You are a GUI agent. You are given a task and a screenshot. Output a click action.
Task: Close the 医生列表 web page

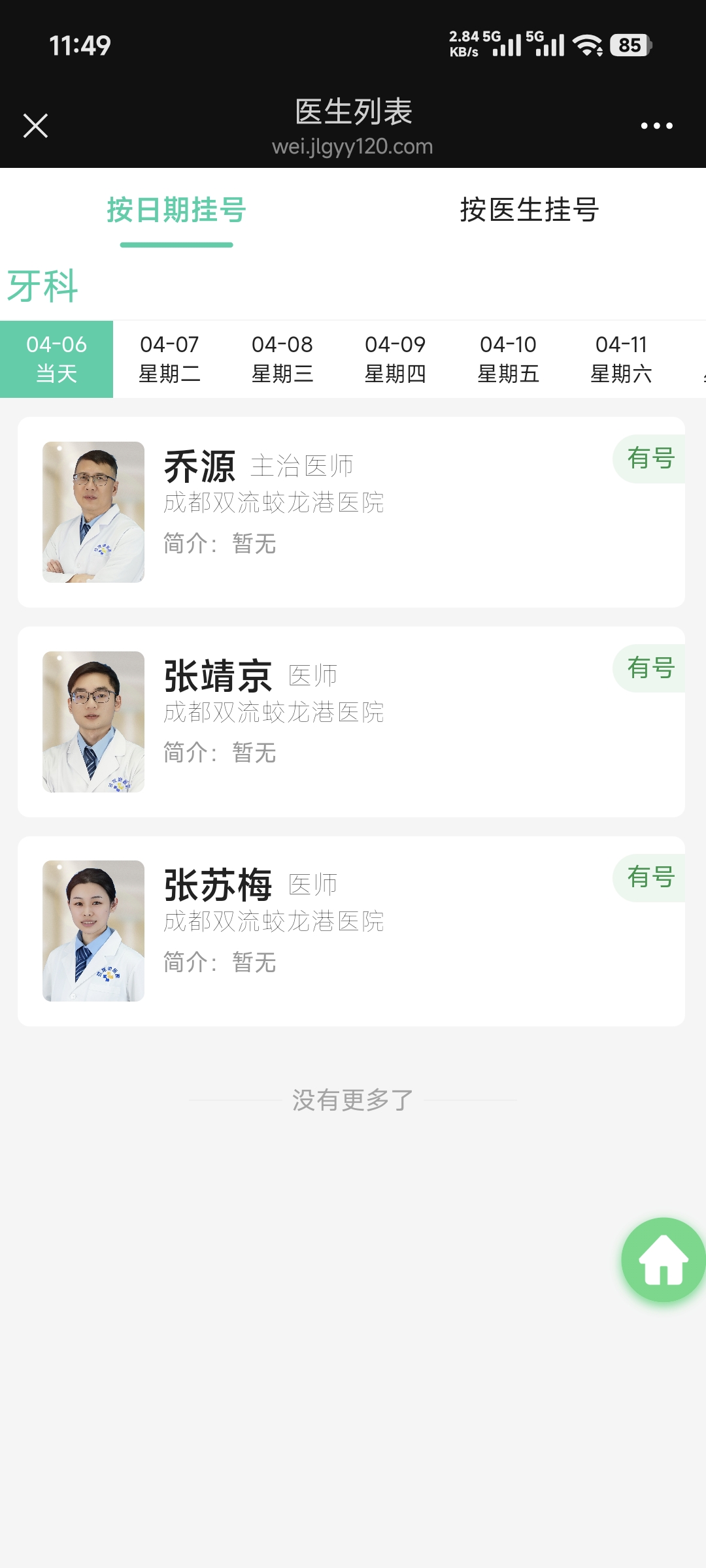[35, 125]
